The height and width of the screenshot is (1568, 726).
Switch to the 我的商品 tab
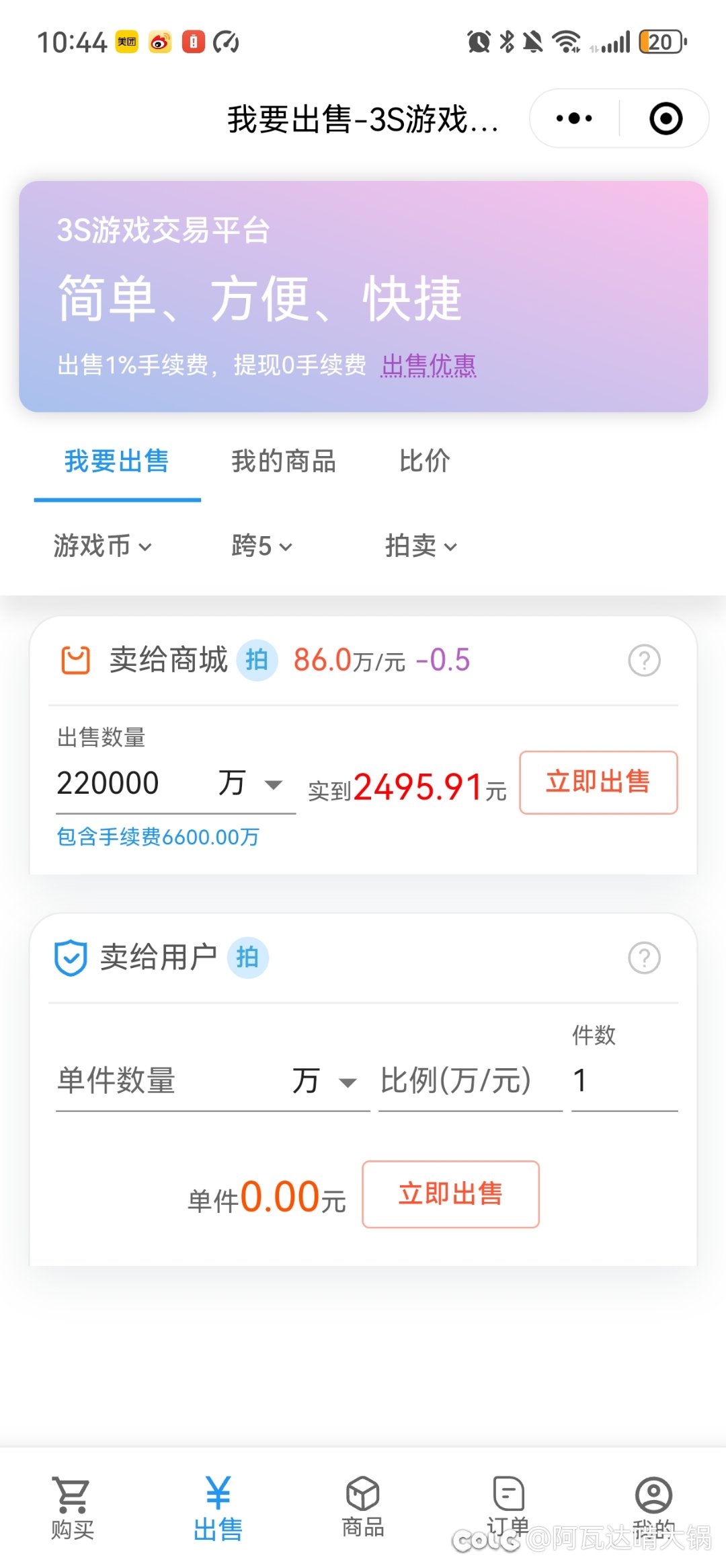coord(283,461)
